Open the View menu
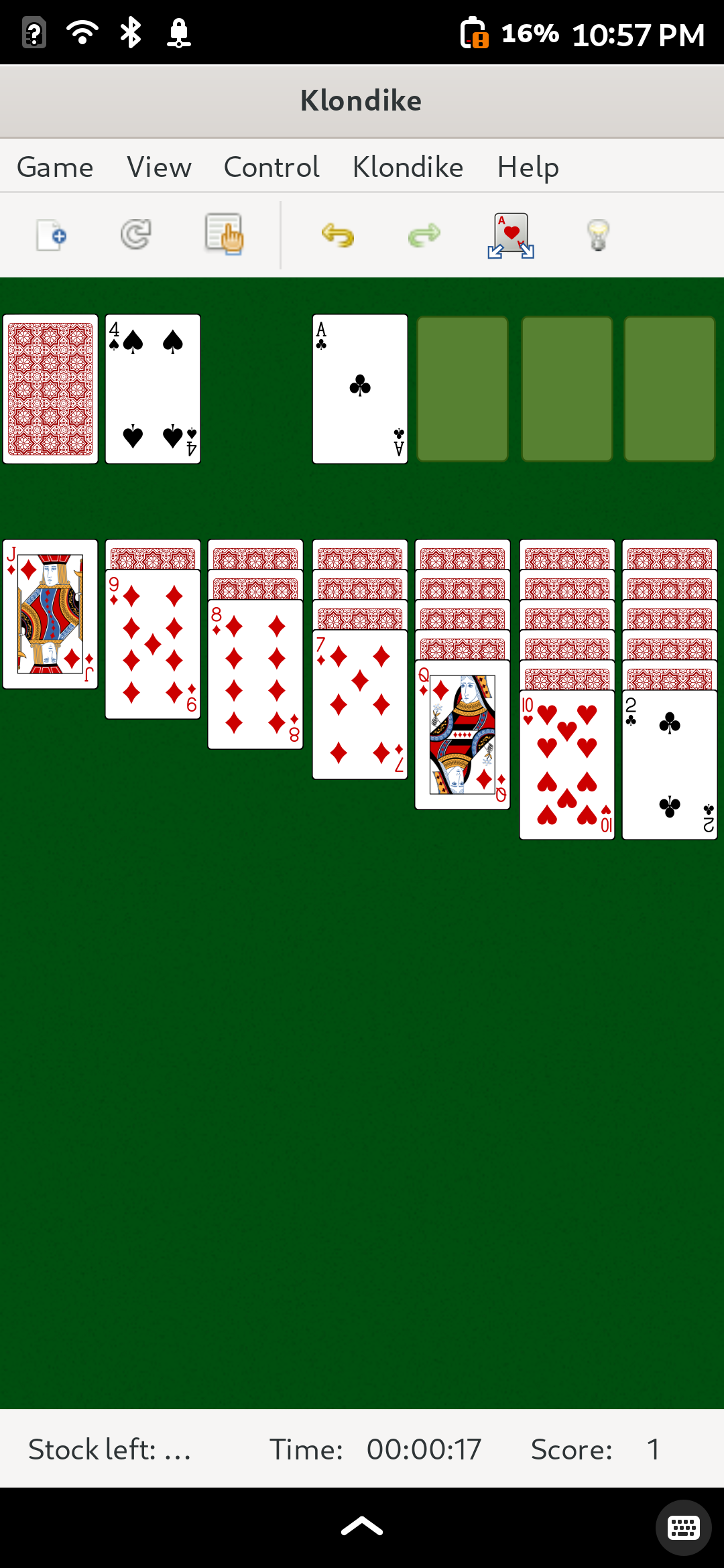724x1568 pixels. coord(159,167)
